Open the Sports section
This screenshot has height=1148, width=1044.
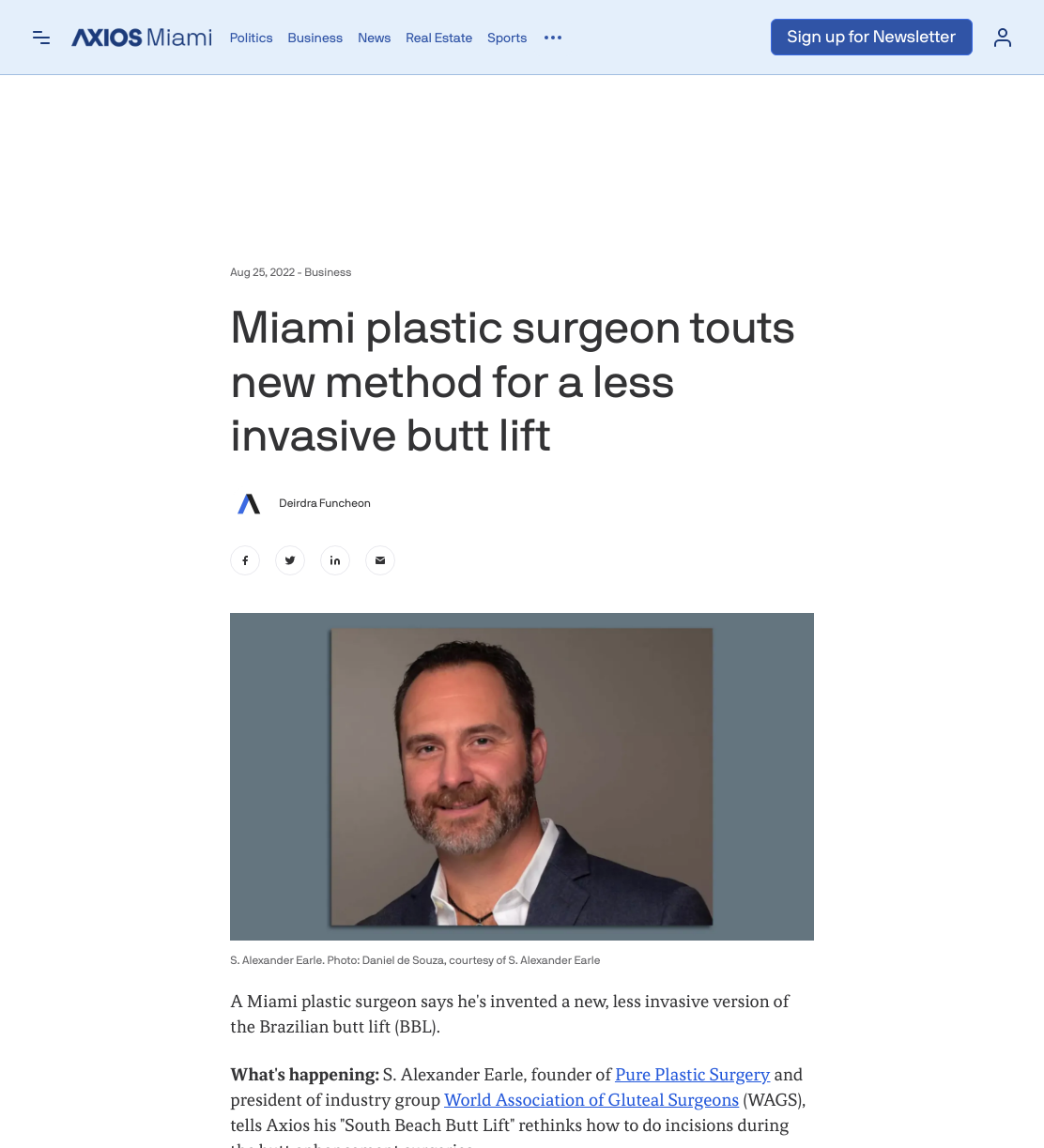point(507,38)
